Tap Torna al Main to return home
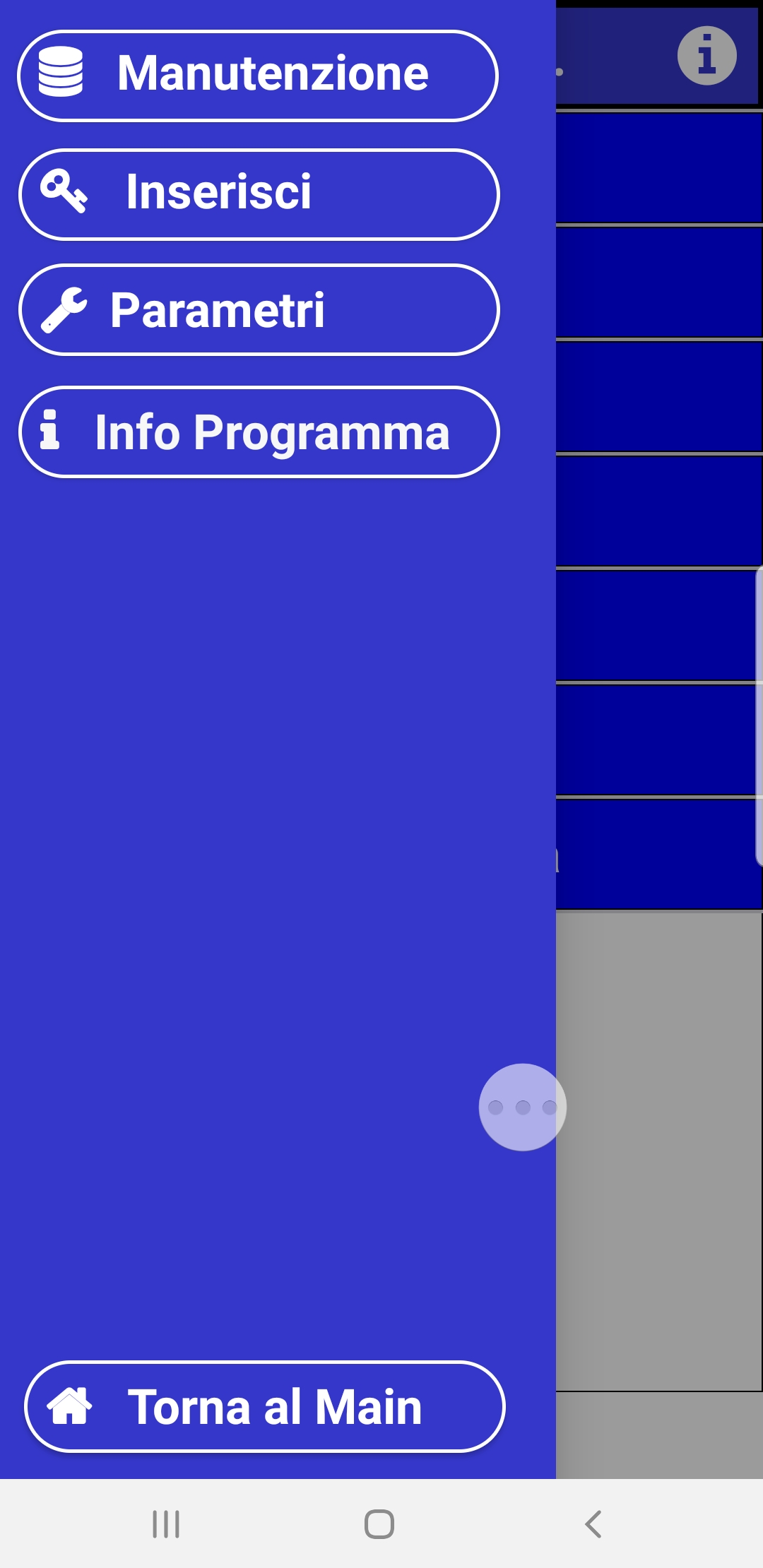This screenshot has width=763, height=1568. 265,1406
